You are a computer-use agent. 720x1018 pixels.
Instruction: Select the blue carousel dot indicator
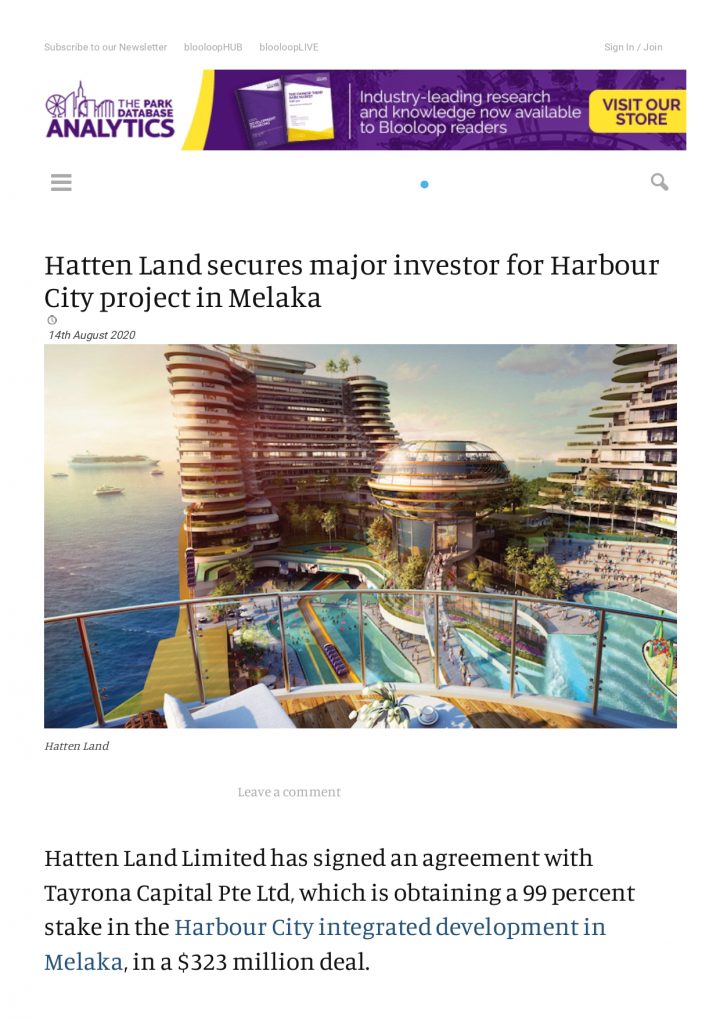coord(424,184)
